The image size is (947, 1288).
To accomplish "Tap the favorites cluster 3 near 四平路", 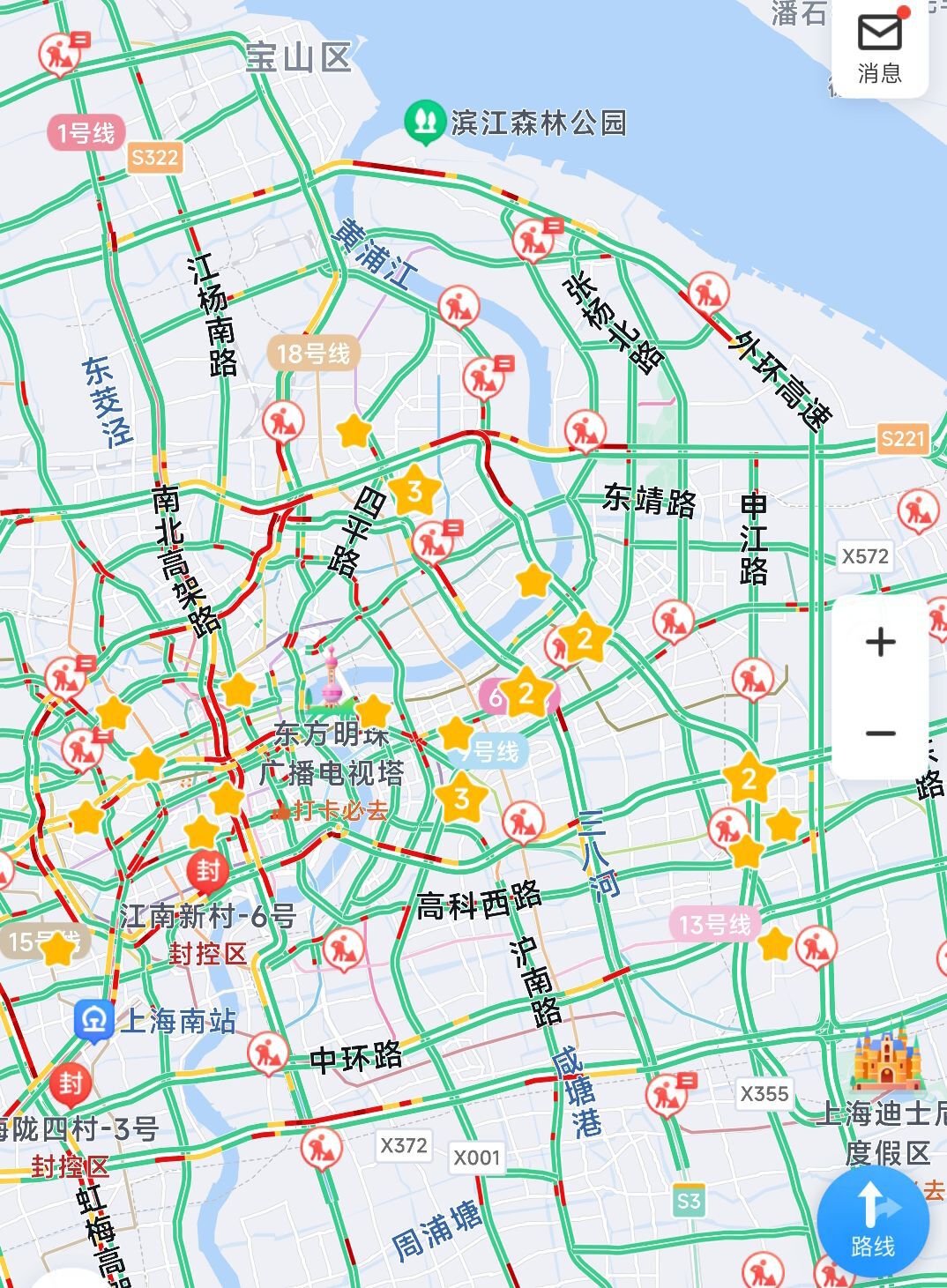I will click(414, 490).
